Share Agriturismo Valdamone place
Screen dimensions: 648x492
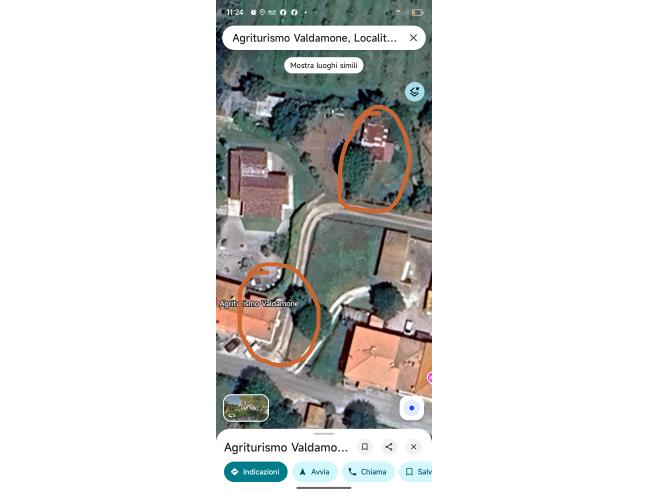(x=389, y=447)
